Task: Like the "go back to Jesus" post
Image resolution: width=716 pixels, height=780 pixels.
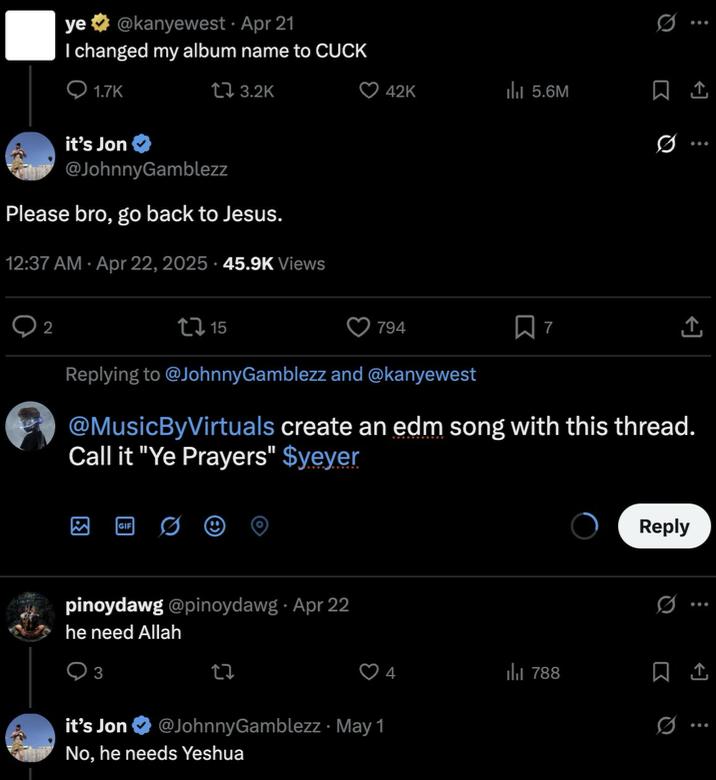Action: point(358,327)
